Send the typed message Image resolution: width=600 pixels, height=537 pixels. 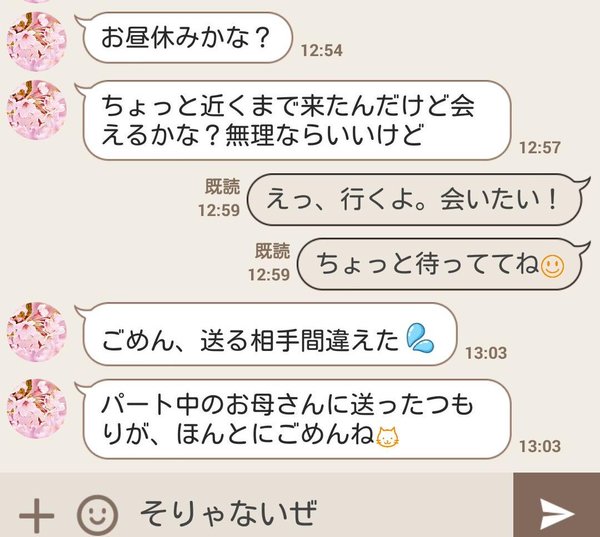556,512
